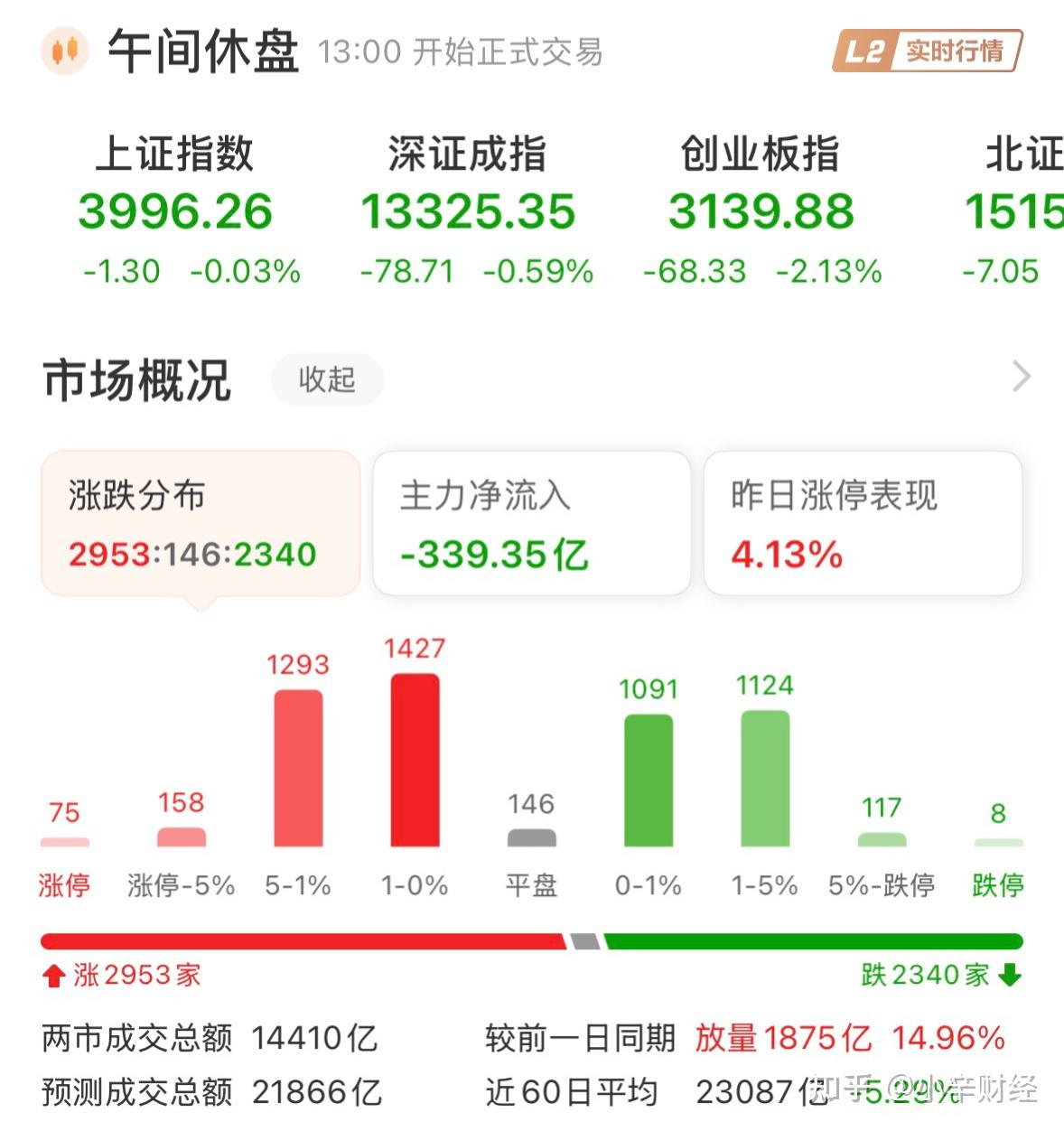
Task: Select the 创业板指 index tab
Action: click(x=761, y=208)
